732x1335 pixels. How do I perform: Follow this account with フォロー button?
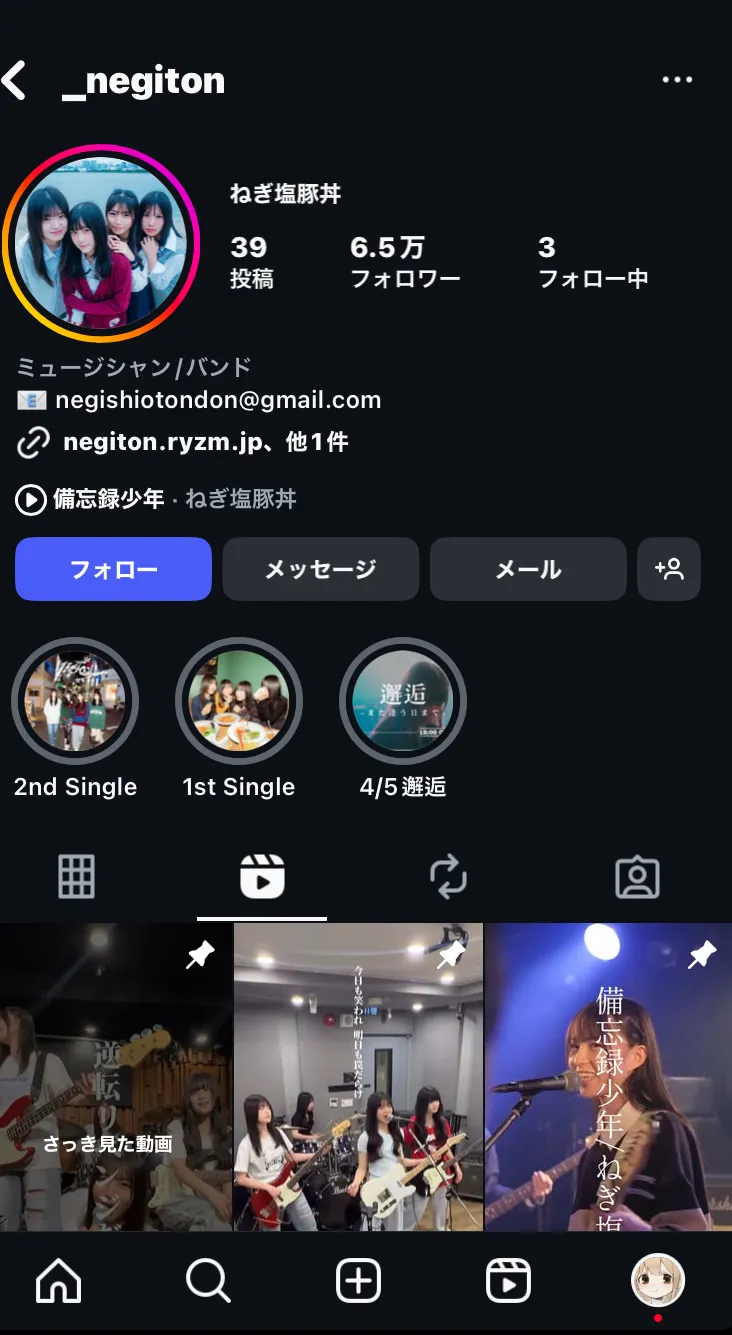tap(113, 569)
